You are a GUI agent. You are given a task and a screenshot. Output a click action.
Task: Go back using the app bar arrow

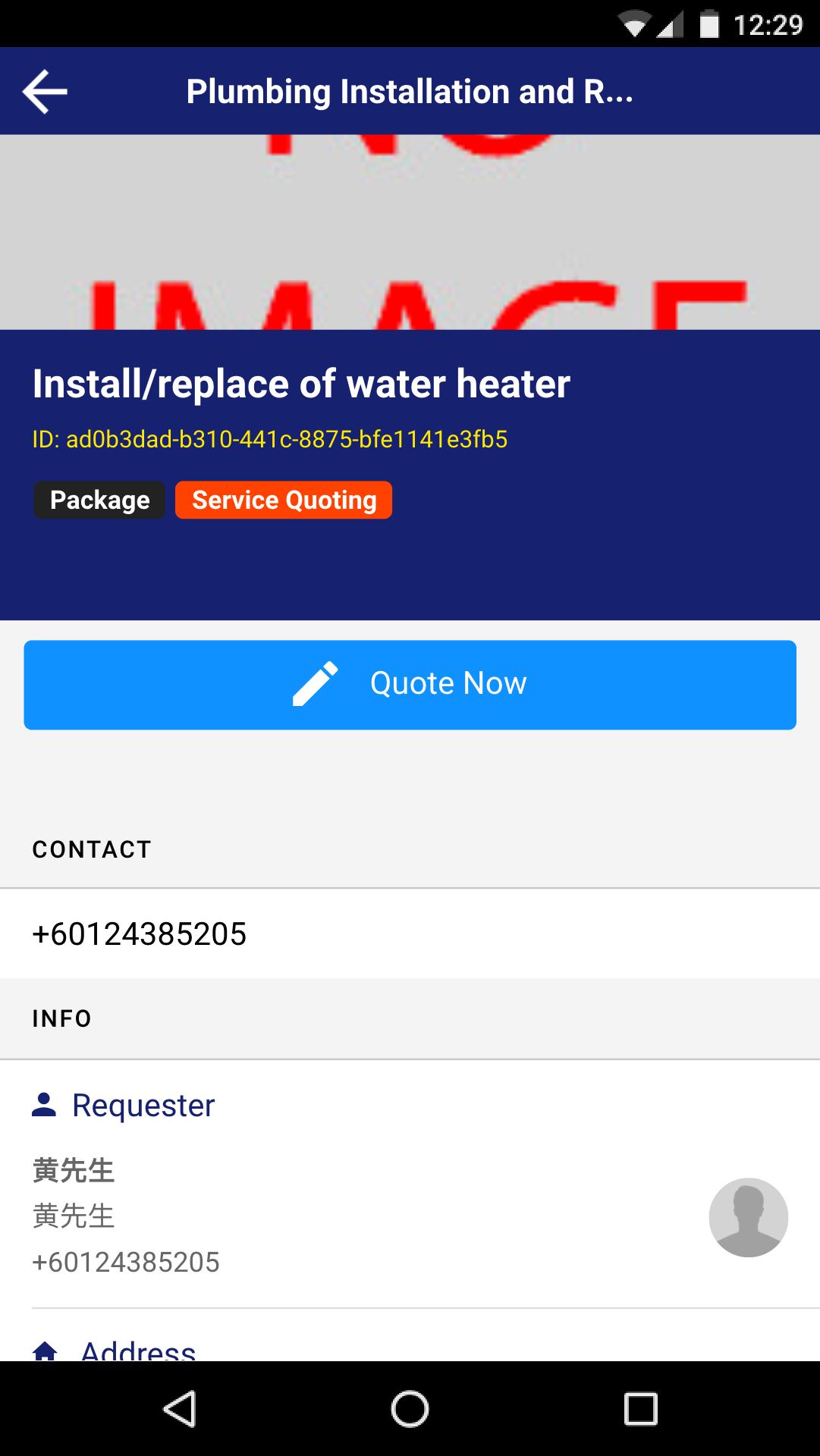coord(45,92)
